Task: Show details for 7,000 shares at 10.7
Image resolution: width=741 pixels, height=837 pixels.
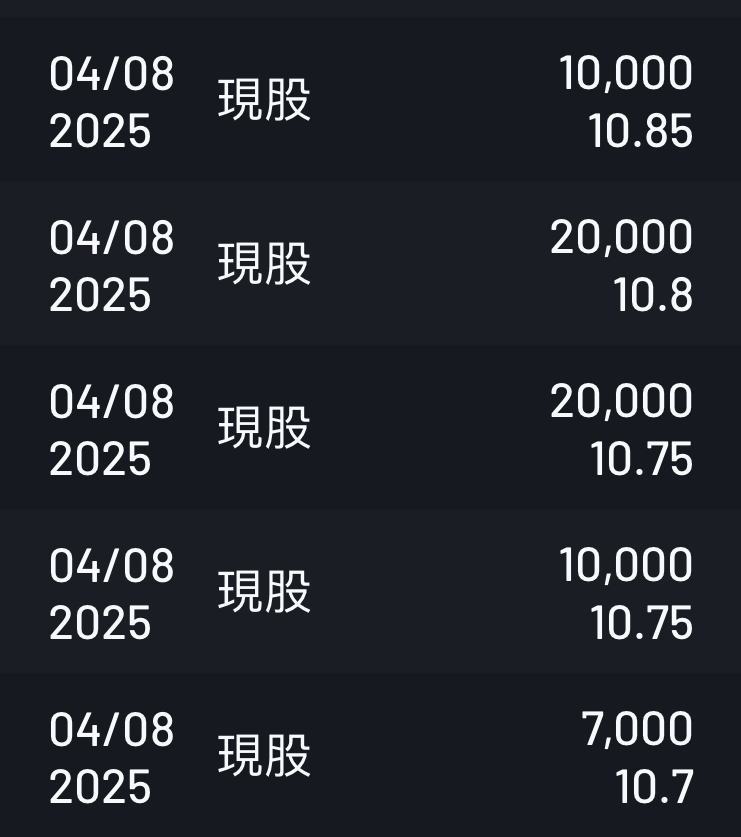Action: (x=370, y=756)
